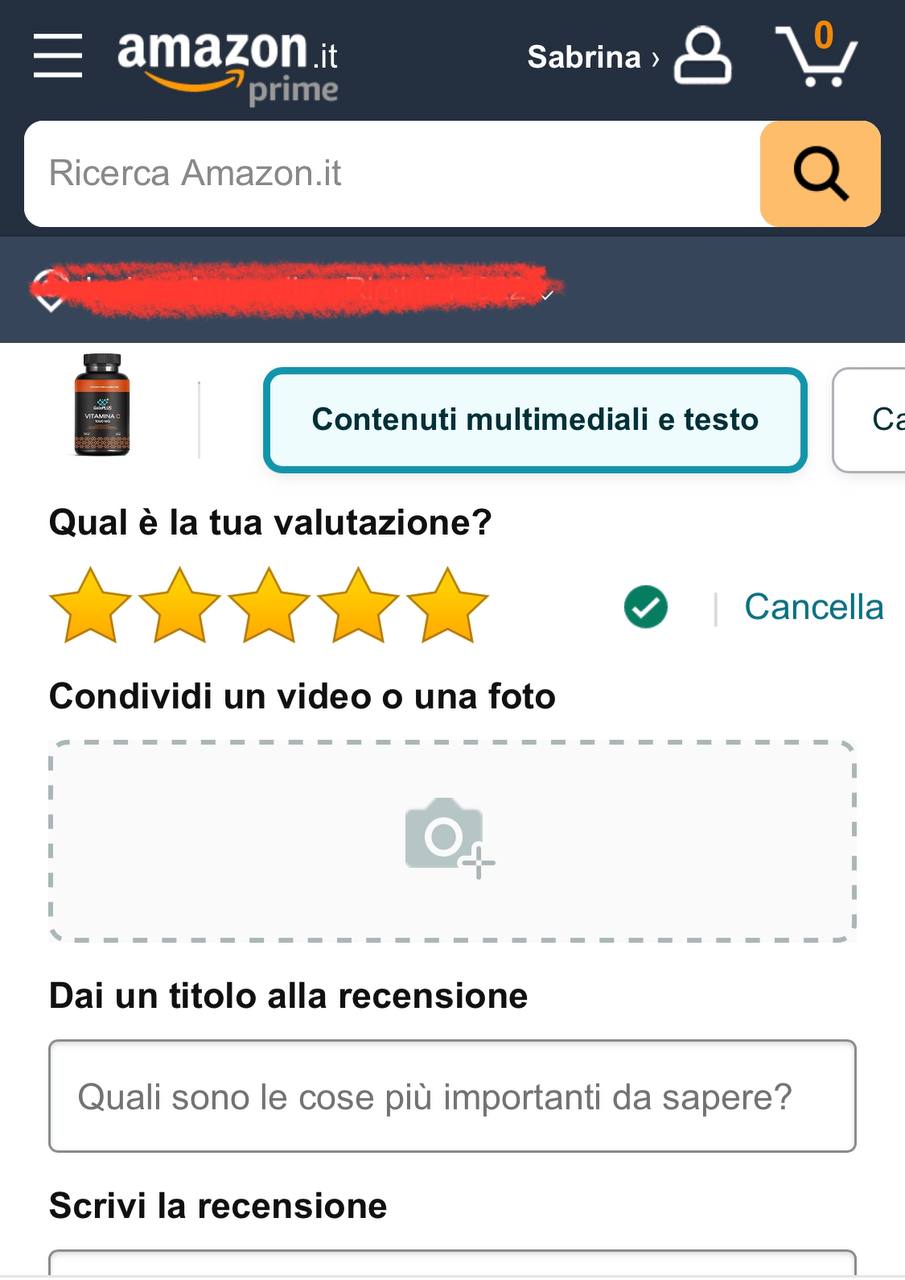The height and width of the screenshot is (1280, 905).
Task: Tap the orange search magnifier button
Action: point(820,174)
